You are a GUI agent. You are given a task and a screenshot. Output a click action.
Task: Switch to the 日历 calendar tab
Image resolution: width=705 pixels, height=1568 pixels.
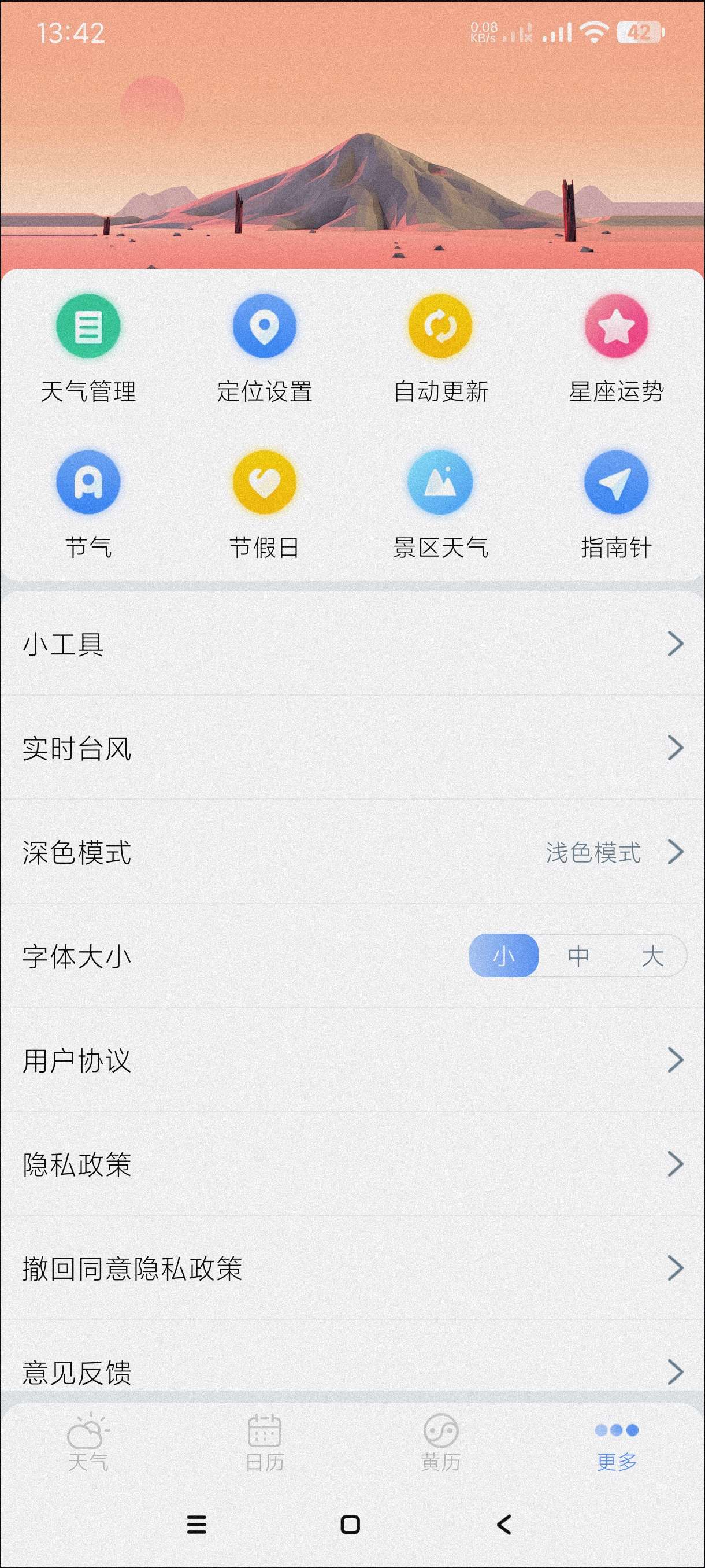pyautogui.click(x=265, y=1441)
